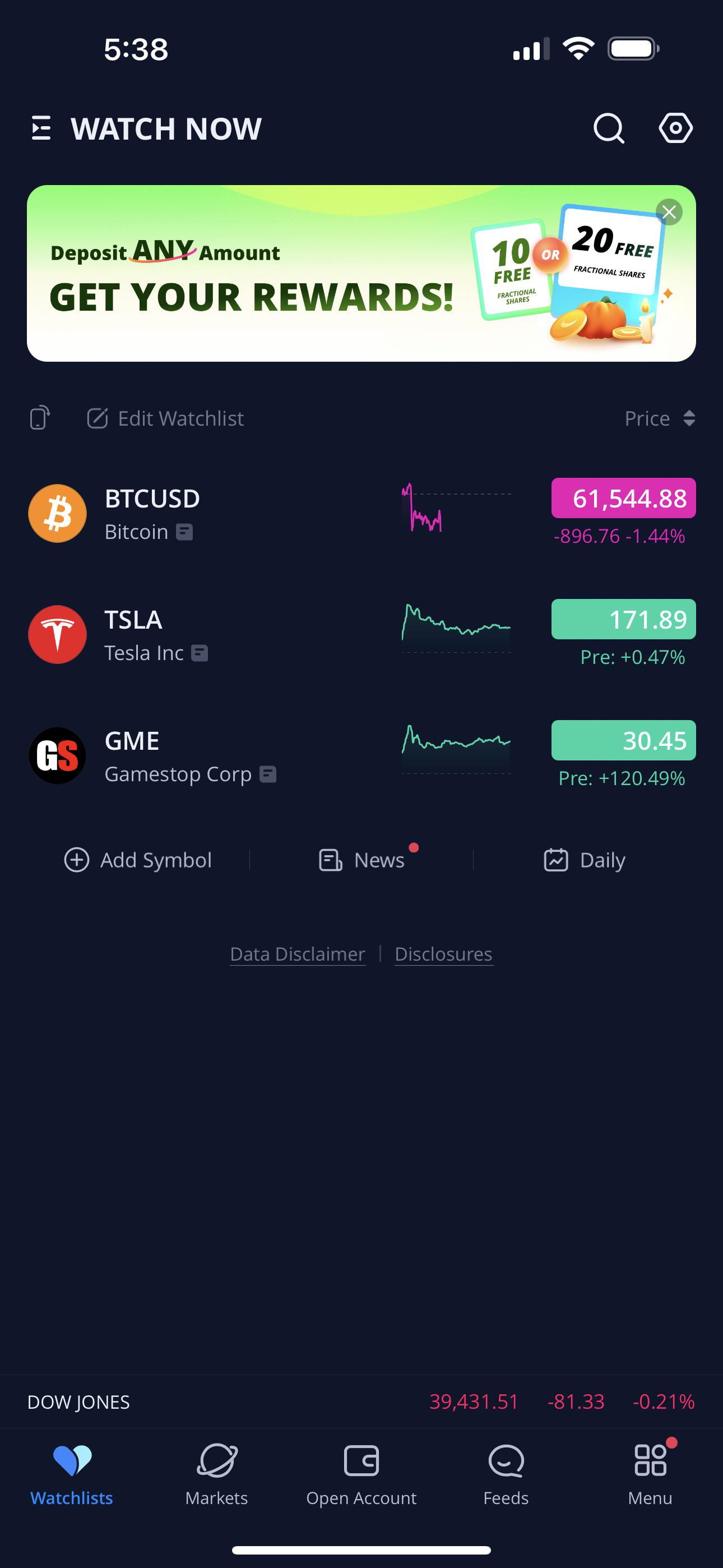Open the Daily view
This screenshot has width=723, height=1568.
click(584, 860)
